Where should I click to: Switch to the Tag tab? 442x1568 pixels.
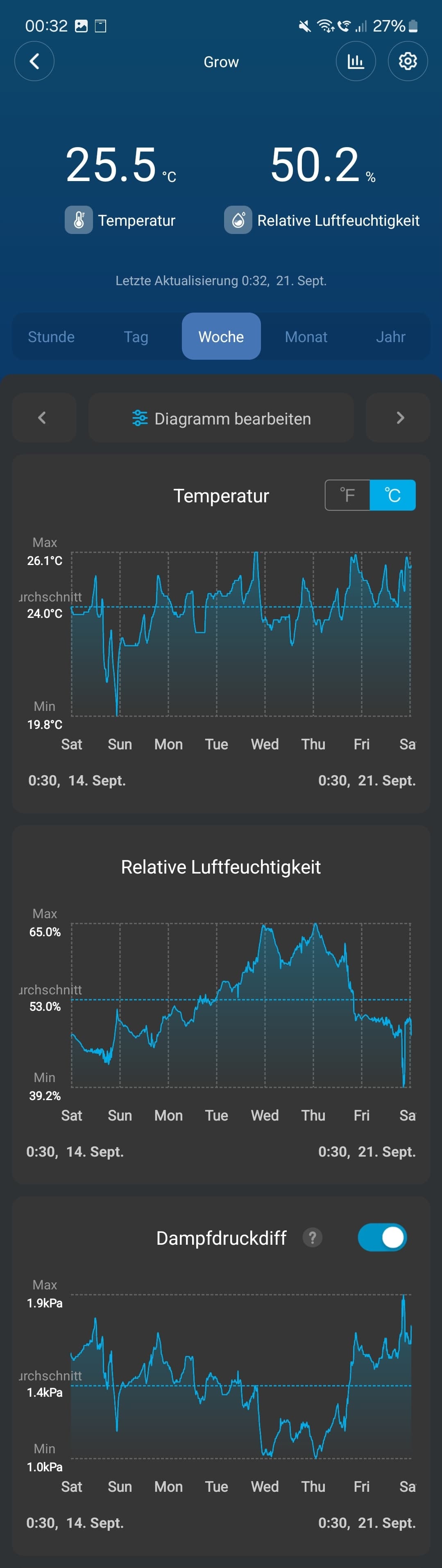point(136,337)
